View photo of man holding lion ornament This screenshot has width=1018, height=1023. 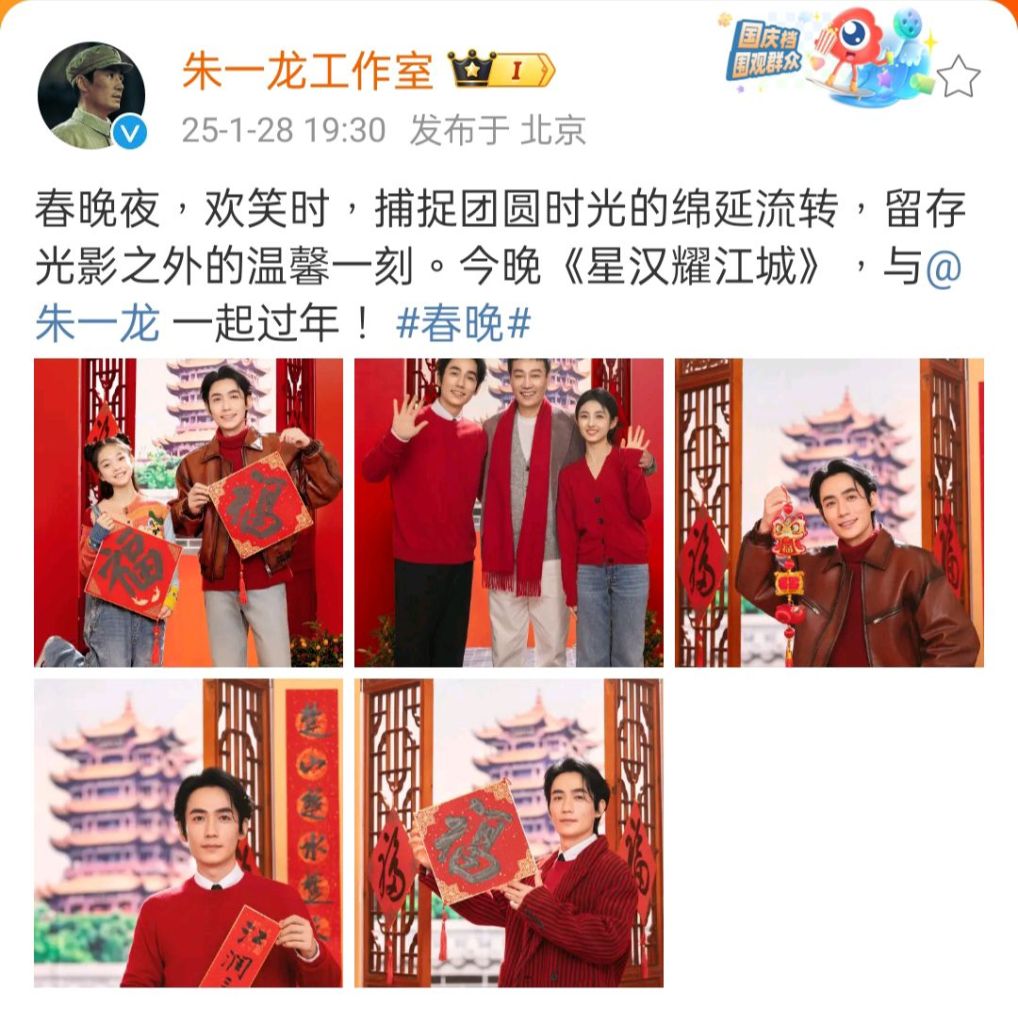click(828, 512)
